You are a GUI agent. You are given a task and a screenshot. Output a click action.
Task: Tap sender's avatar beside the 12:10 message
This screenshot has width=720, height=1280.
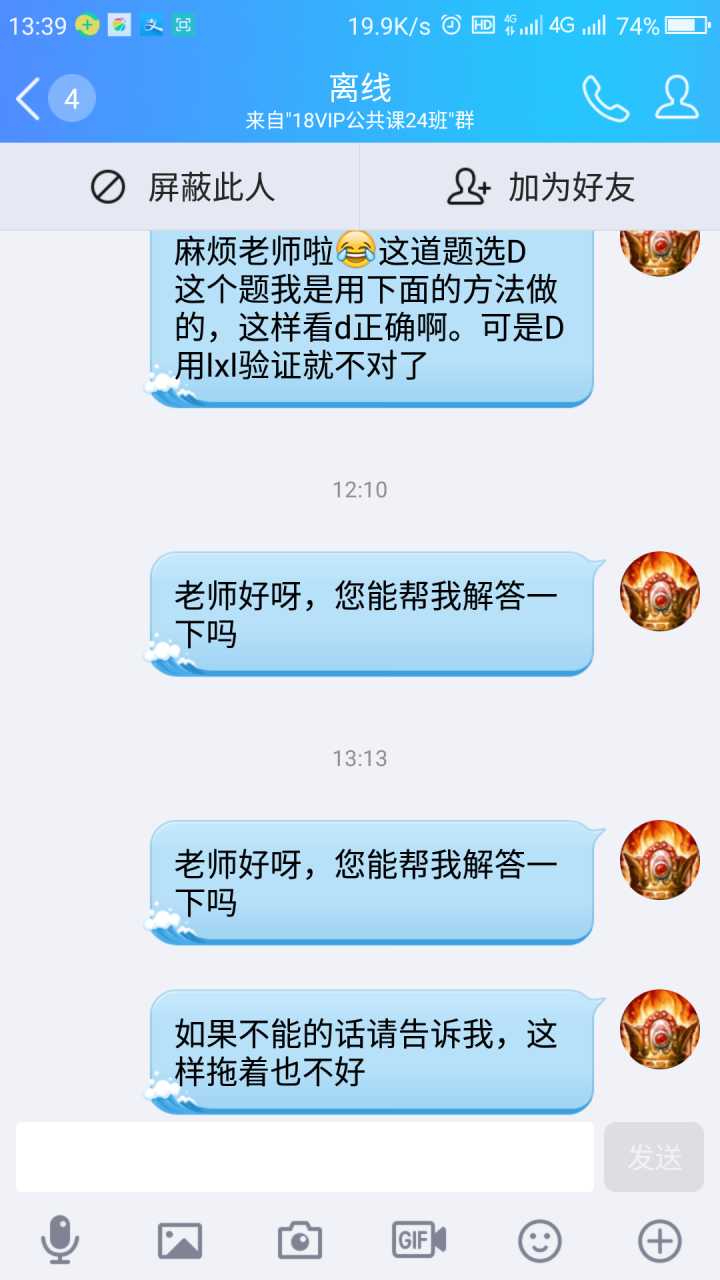[659, 590]
